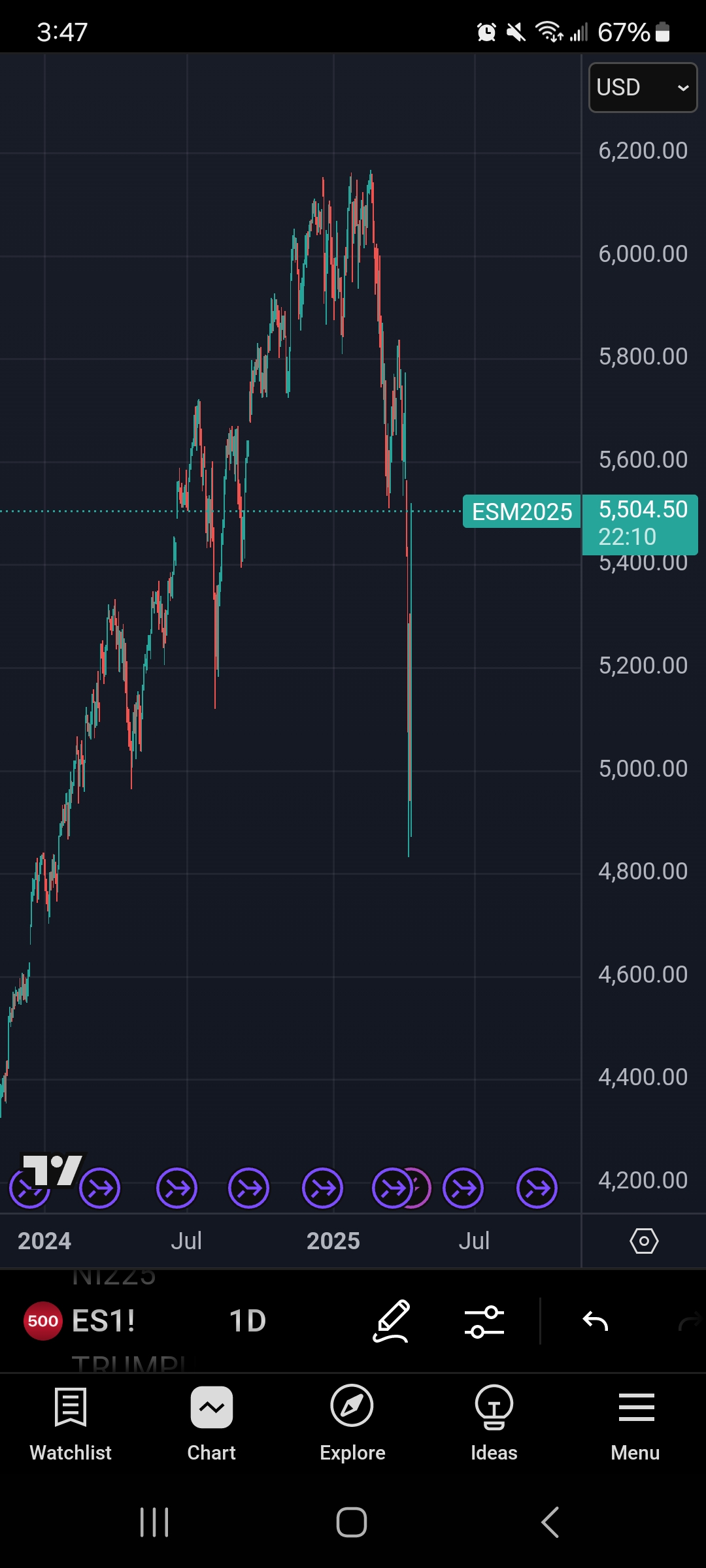Screen dimensions: 706x1568
Task: Go to the Watchlist tab
Action: coord(71,1424)
